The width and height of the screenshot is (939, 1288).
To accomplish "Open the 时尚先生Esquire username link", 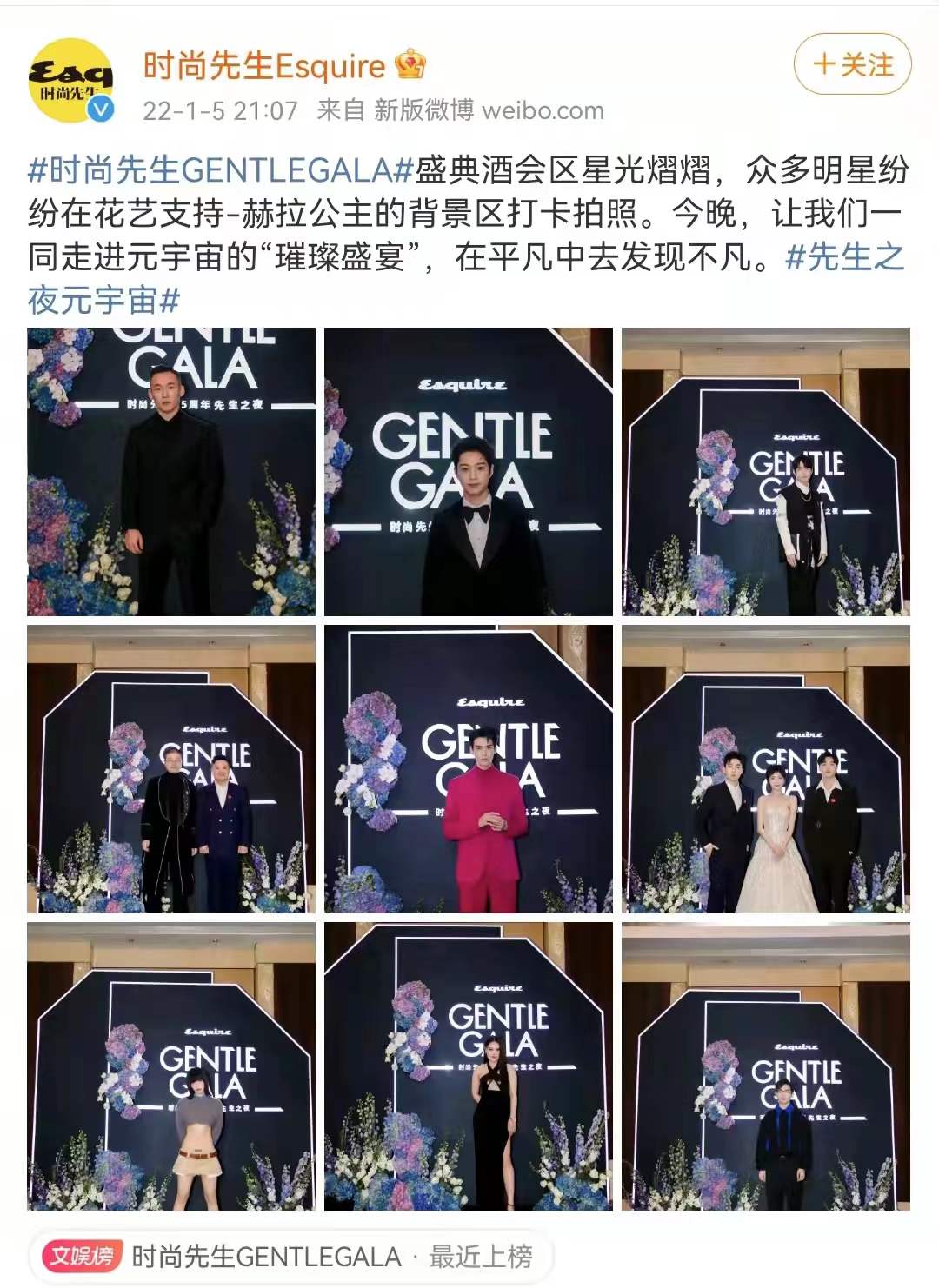I will 263,66.
